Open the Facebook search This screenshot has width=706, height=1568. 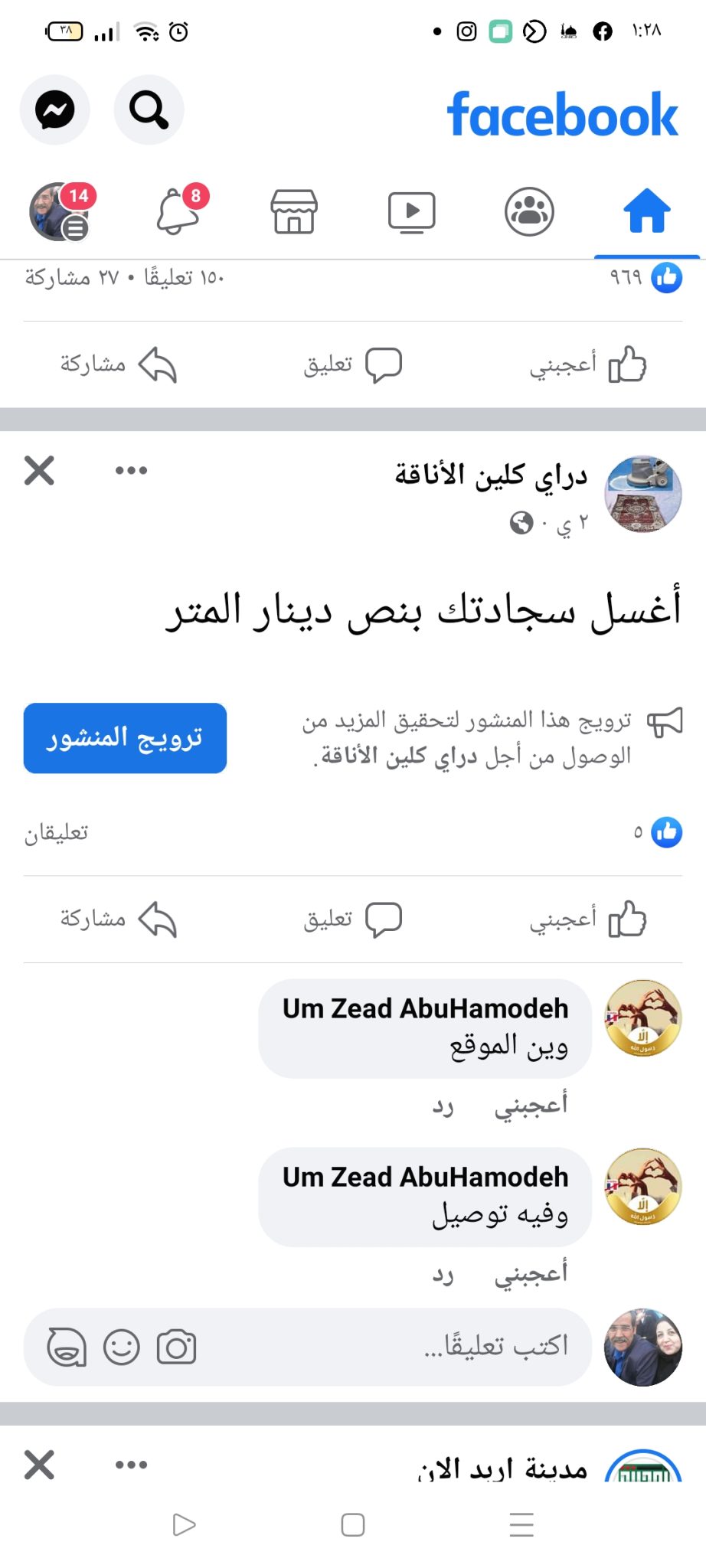149,110
